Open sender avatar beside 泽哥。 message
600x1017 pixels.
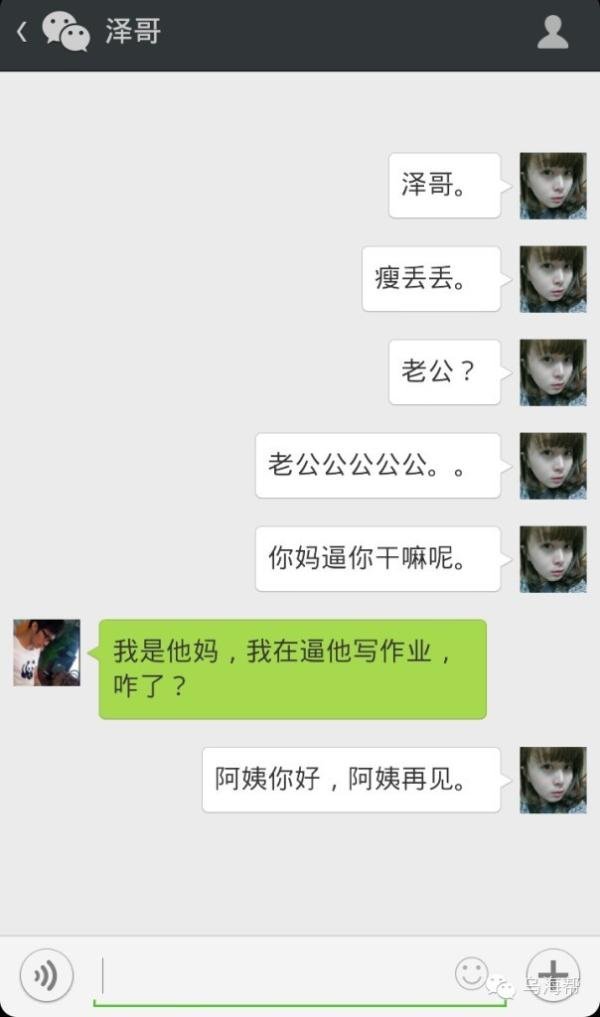[x=552, y=185]
